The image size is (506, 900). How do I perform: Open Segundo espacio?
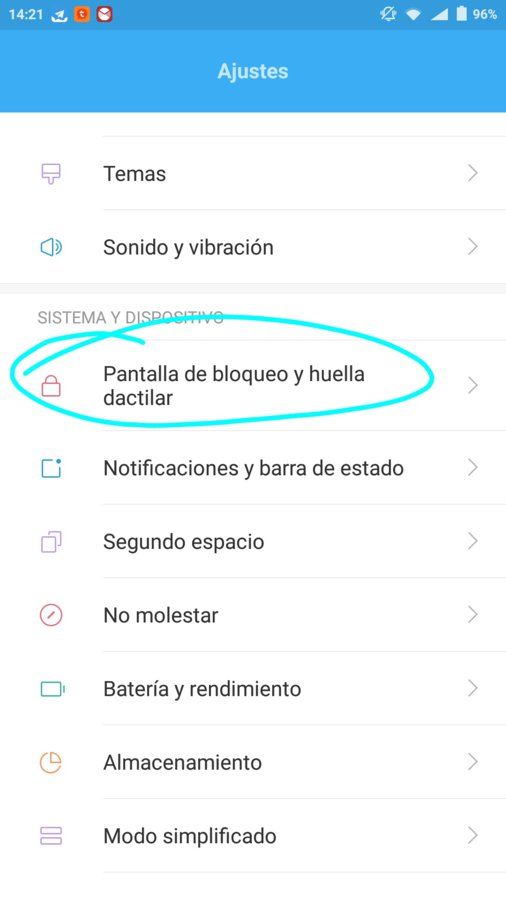(253, 541)
